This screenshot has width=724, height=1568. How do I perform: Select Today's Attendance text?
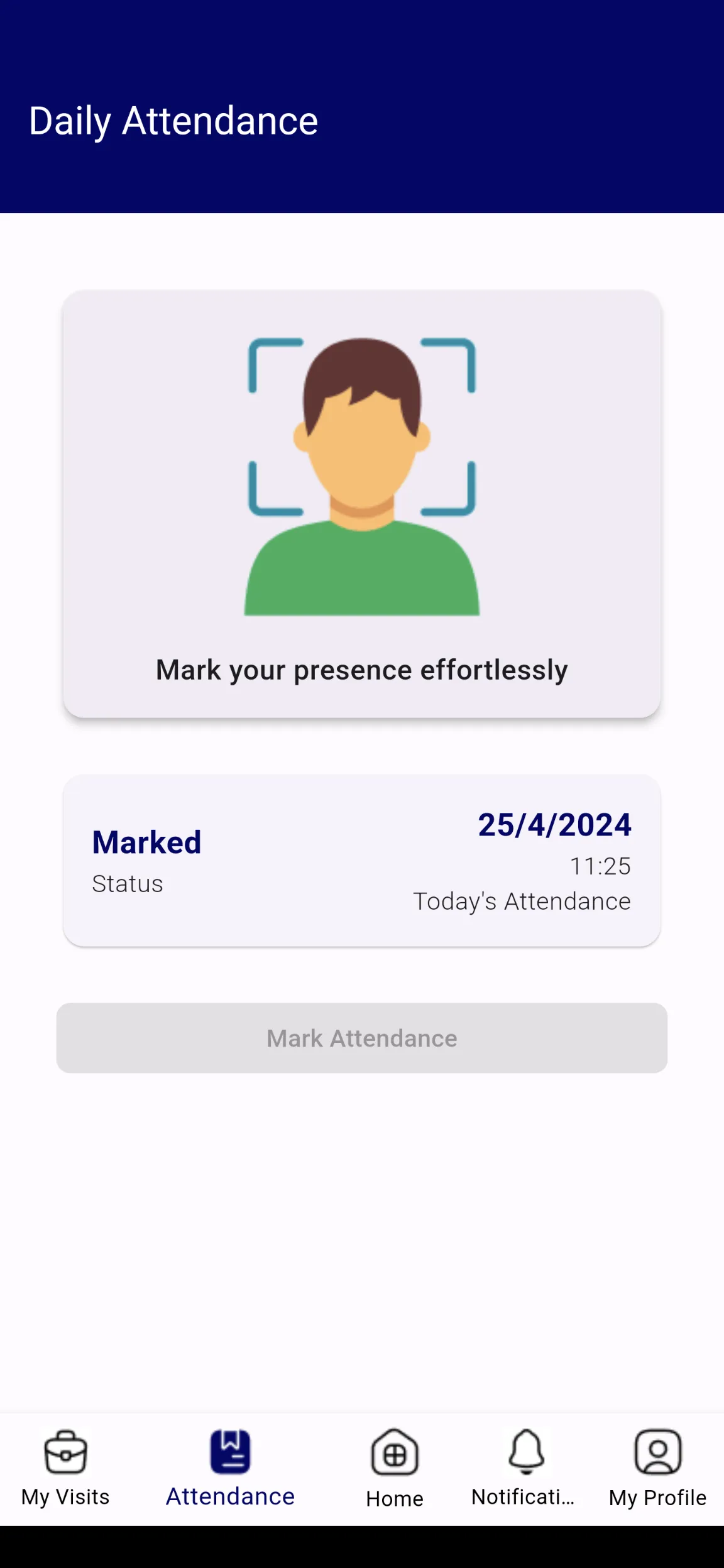tap(522, 901)
